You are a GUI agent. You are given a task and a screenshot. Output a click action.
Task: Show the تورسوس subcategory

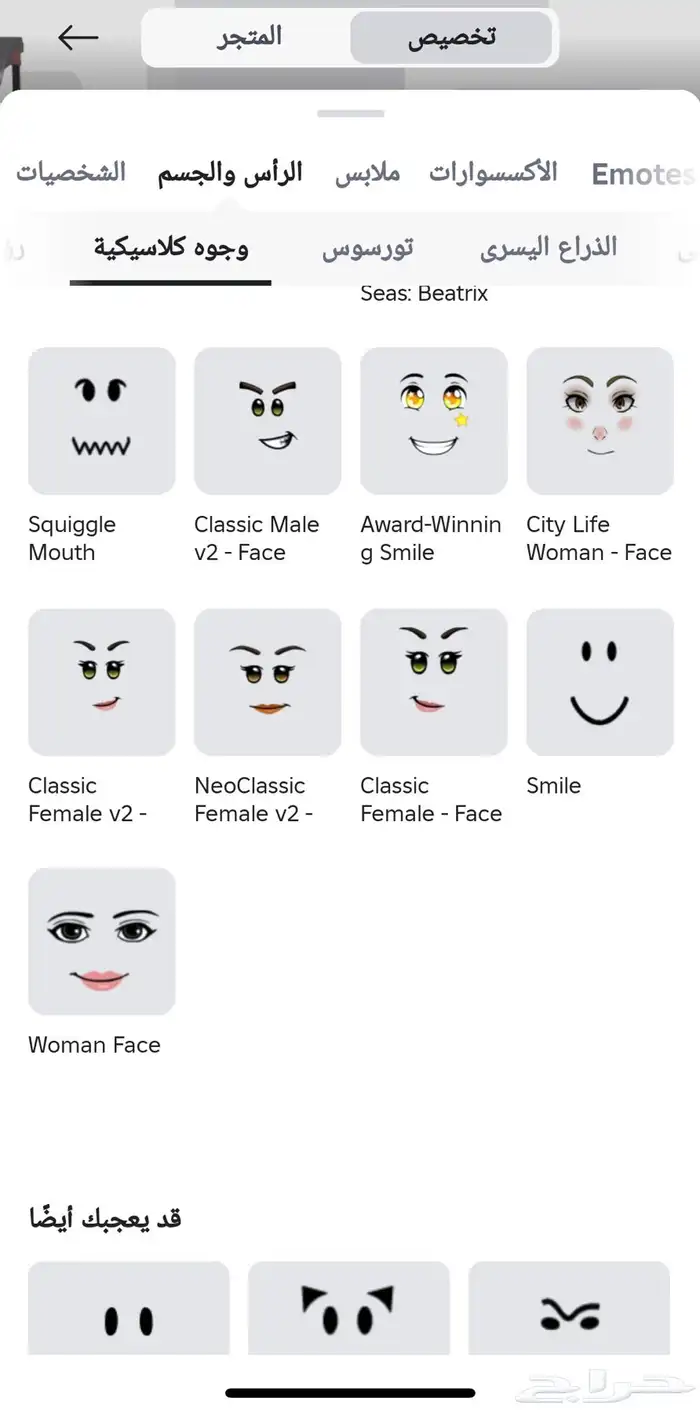click(x=368, y=247)
